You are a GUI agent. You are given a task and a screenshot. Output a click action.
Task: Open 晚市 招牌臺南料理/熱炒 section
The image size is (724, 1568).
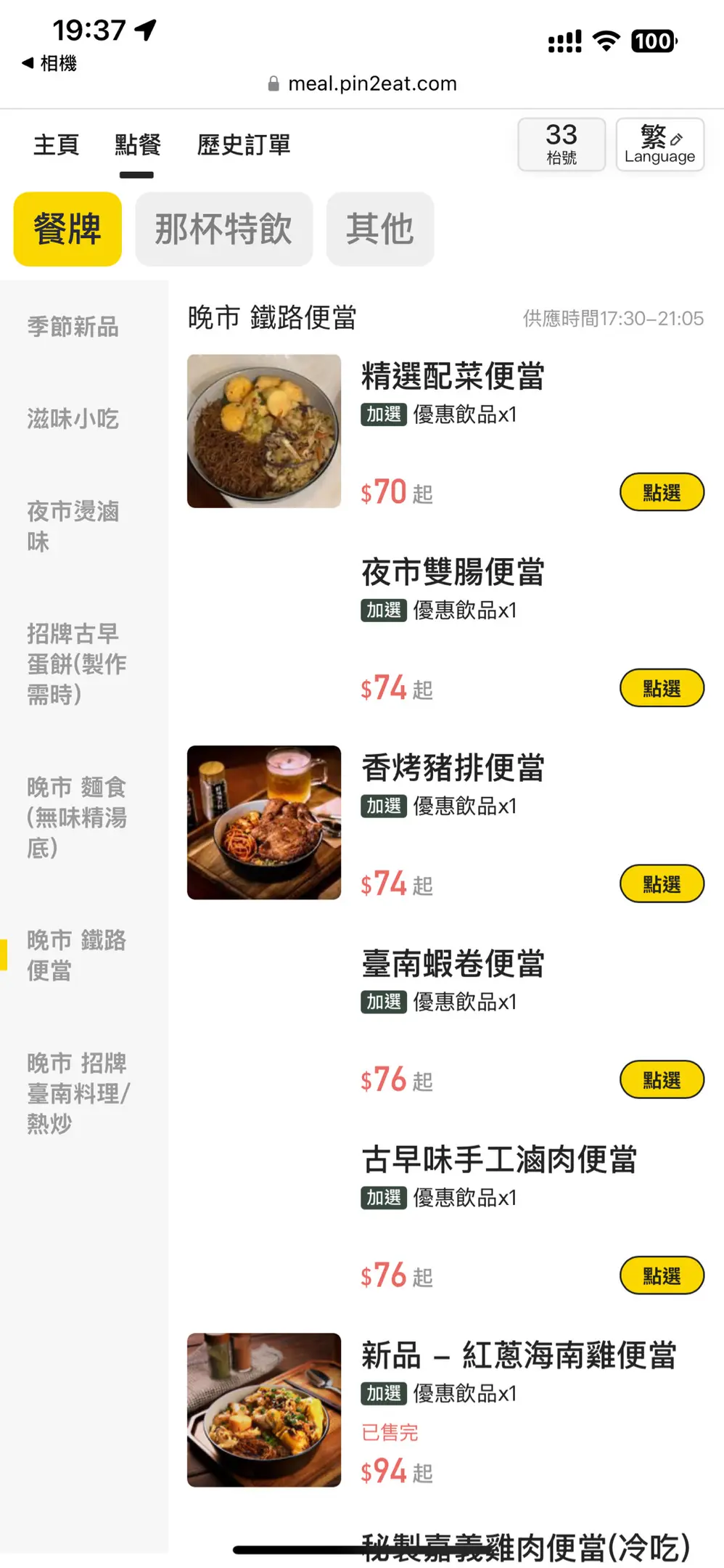pos(78,1093)
